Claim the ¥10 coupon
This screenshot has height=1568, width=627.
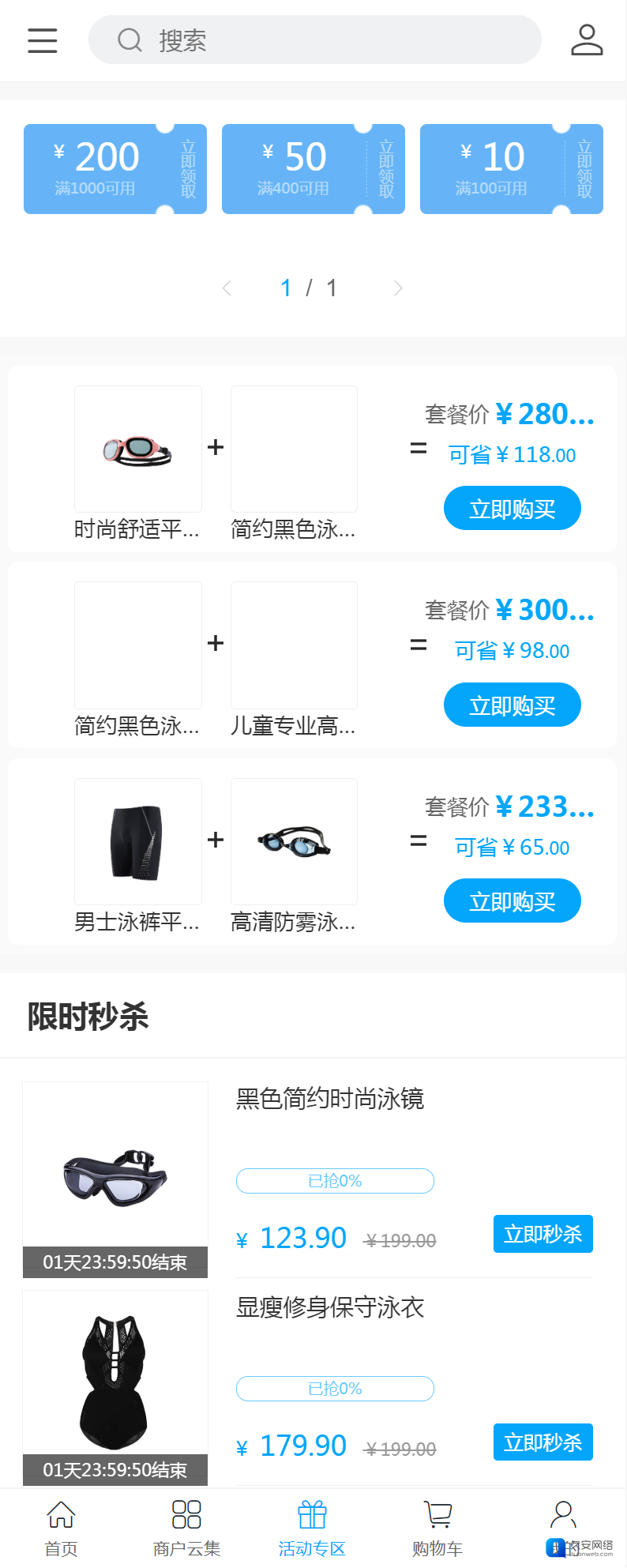[x=584, y=169]
